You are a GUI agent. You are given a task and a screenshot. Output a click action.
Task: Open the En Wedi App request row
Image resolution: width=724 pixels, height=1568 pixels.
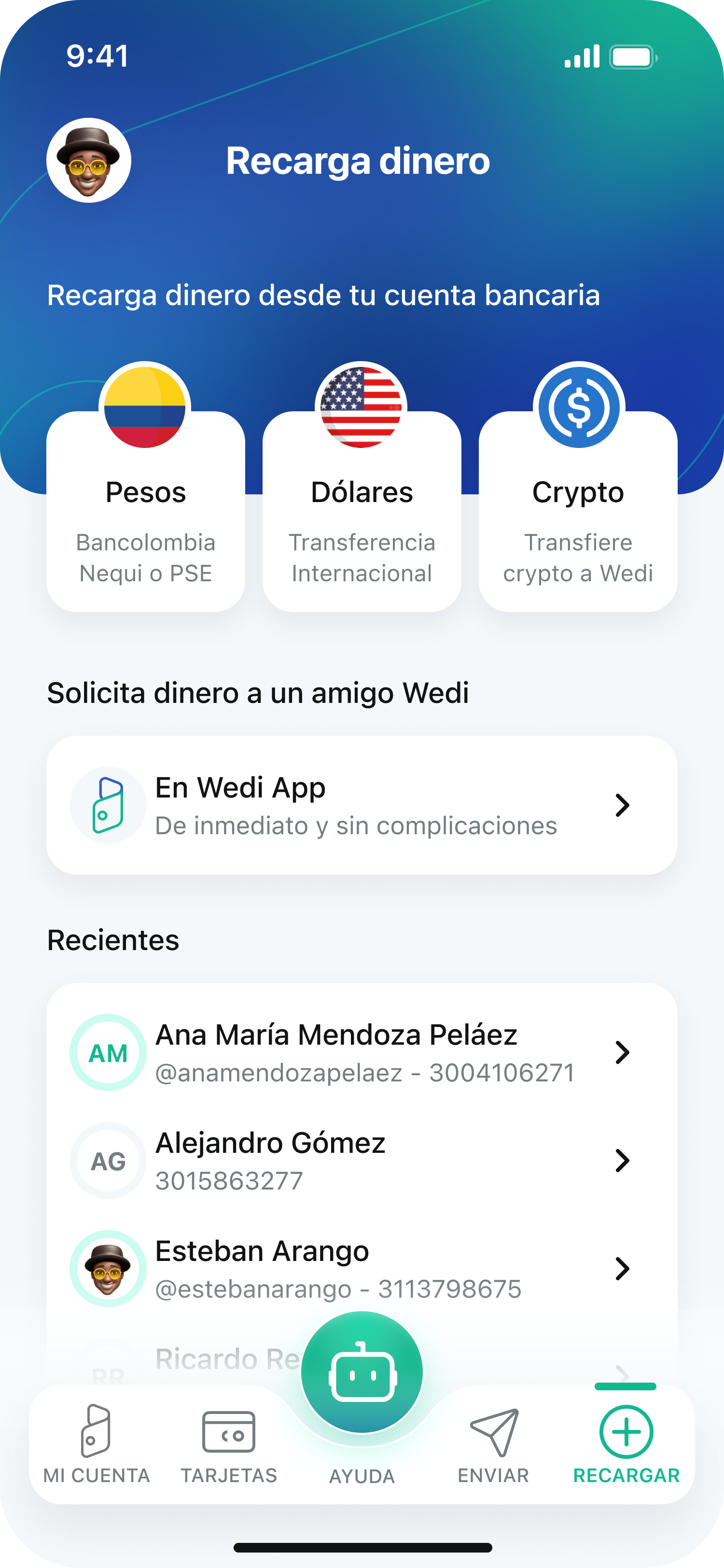[x=362, y=805]
